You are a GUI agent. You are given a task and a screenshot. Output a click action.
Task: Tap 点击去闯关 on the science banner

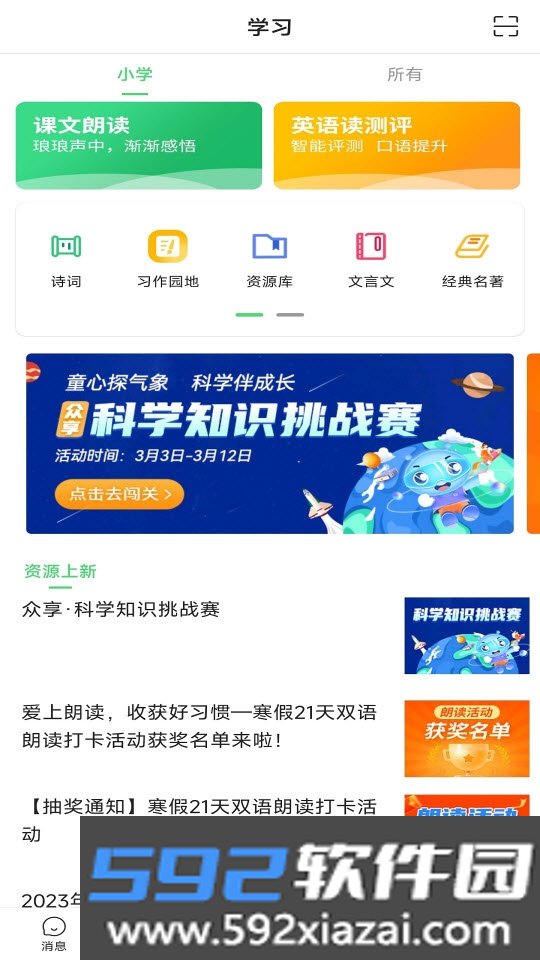point(119,494)
